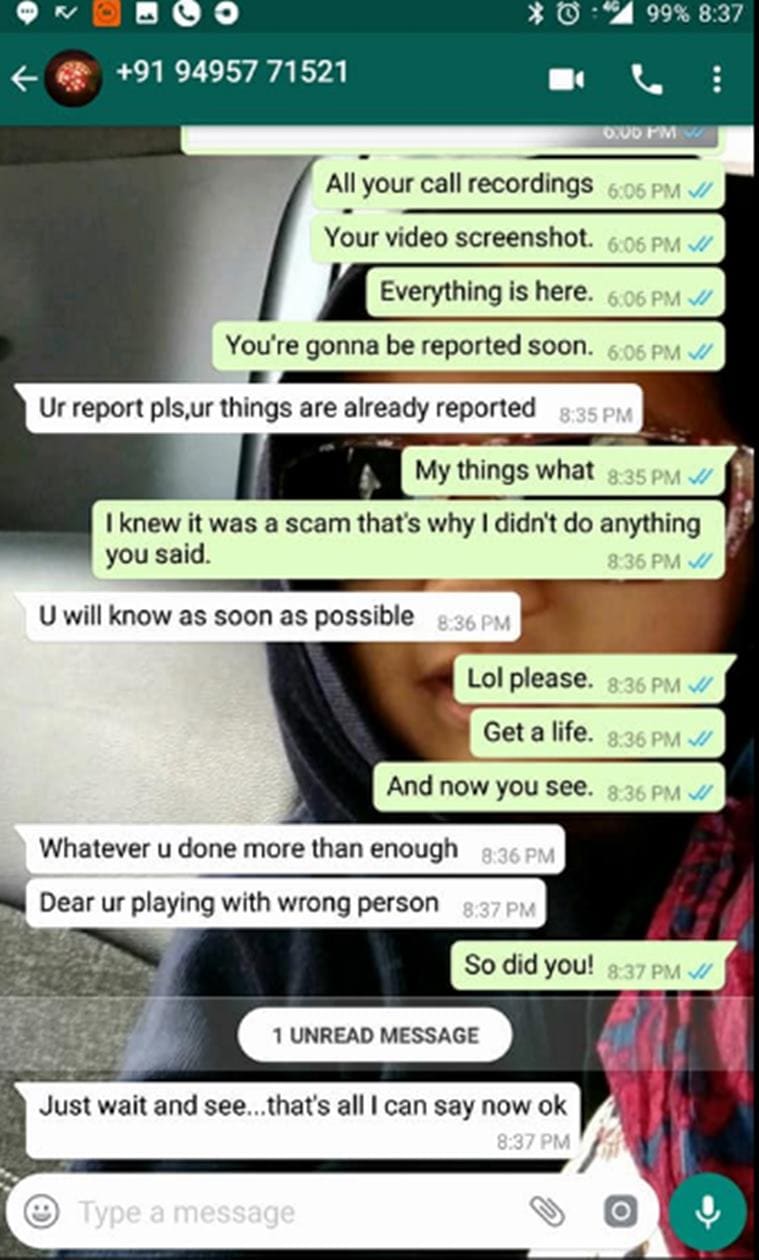Focus the Type a message field
Viewport: 759px width, 1260px height.
tap(290, 1213)
